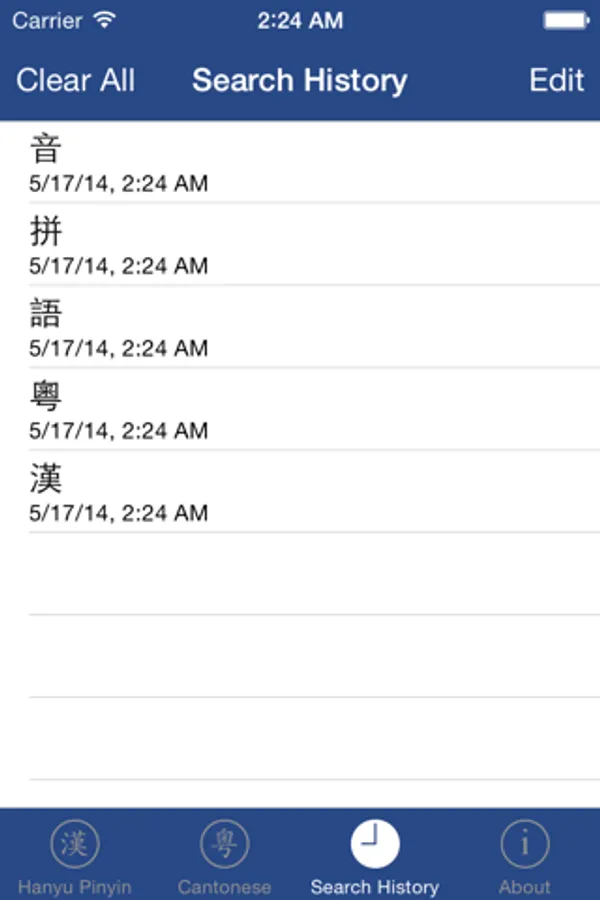The width and height of the screenshot is (600, 900).
Task: Open the 音 history entry
Action: (x=300, y=163)
